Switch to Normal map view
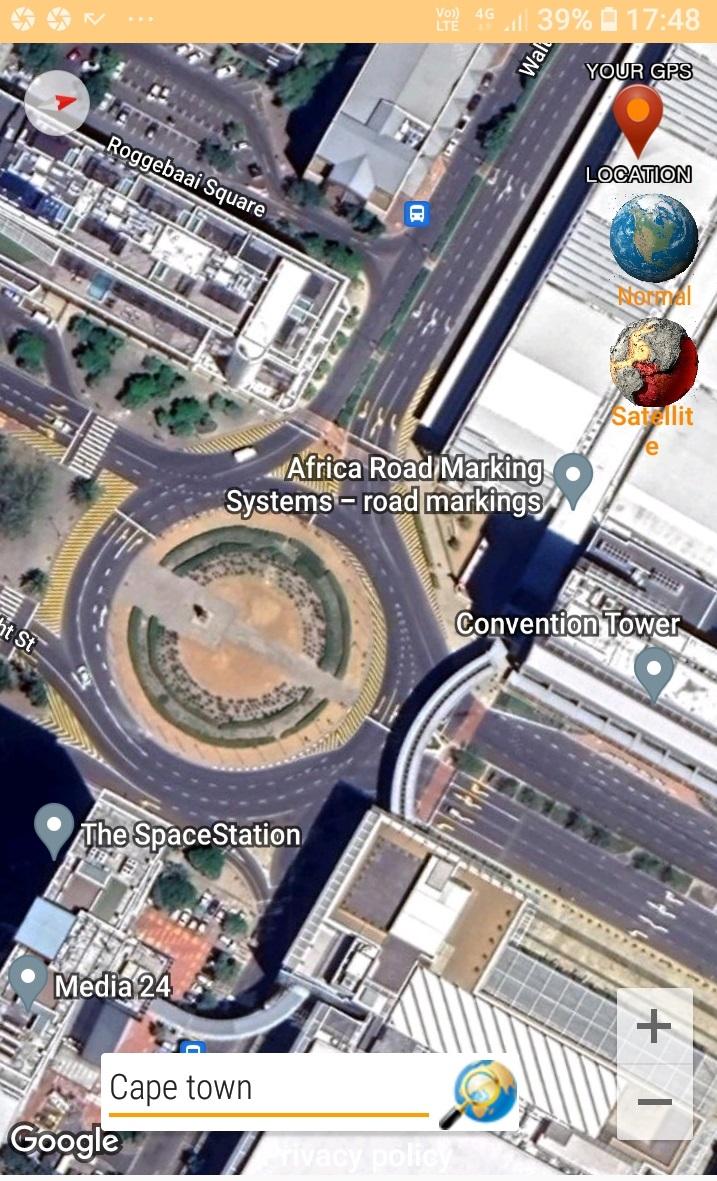The height and width of the screenshot is (1181, 717). 654,238
